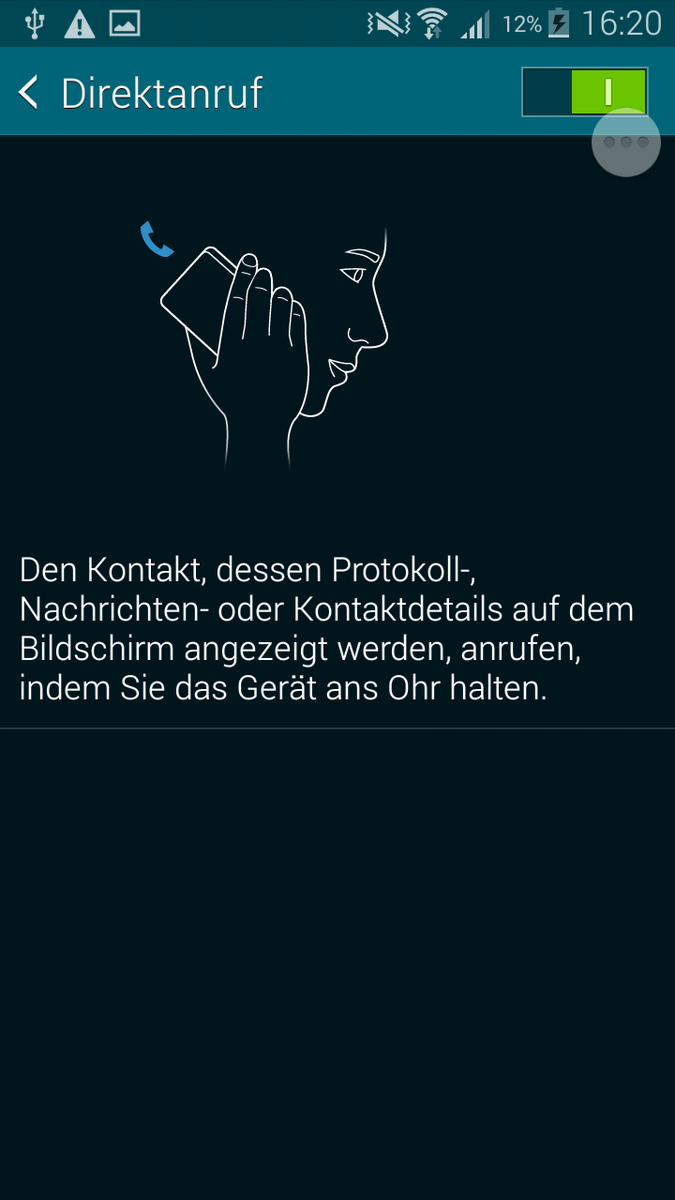The width and height of the screenshot is (675, 1200).
Task: Go back from Direktanruf settings
Action: [30, 93]
